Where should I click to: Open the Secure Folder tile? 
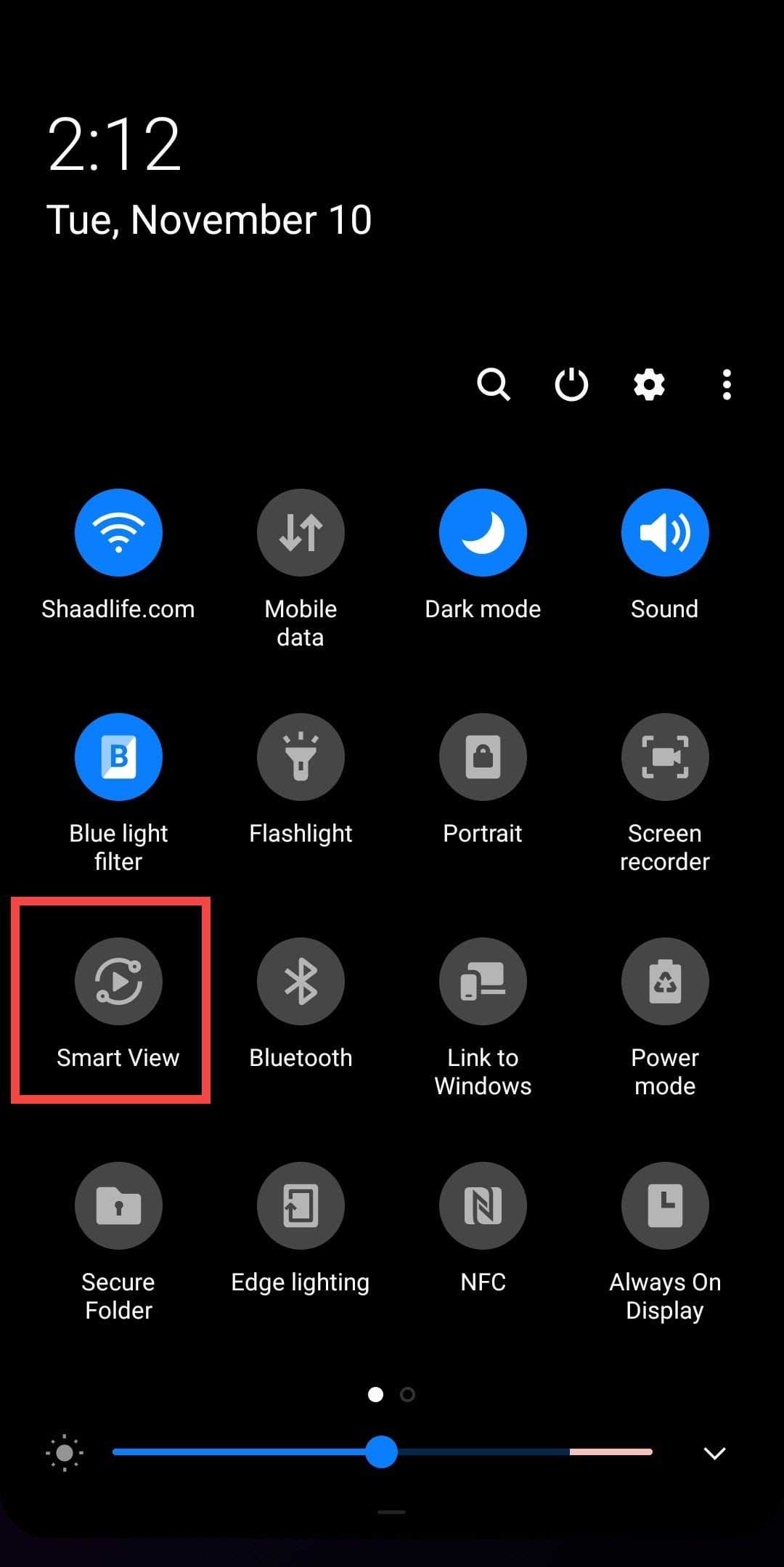118,1205
